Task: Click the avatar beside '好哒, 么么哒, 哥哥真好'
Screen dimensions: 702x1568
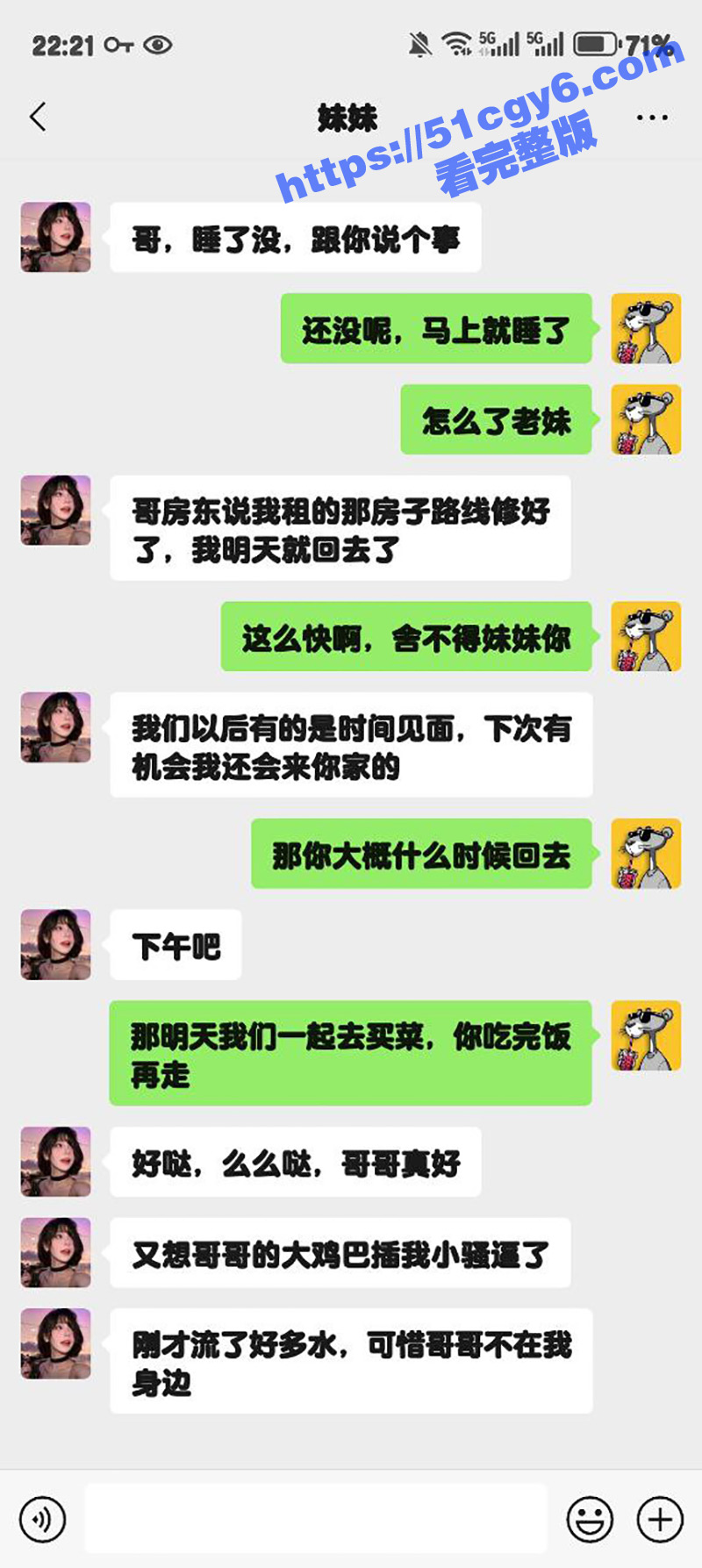Action: (x=55, y=1161)
